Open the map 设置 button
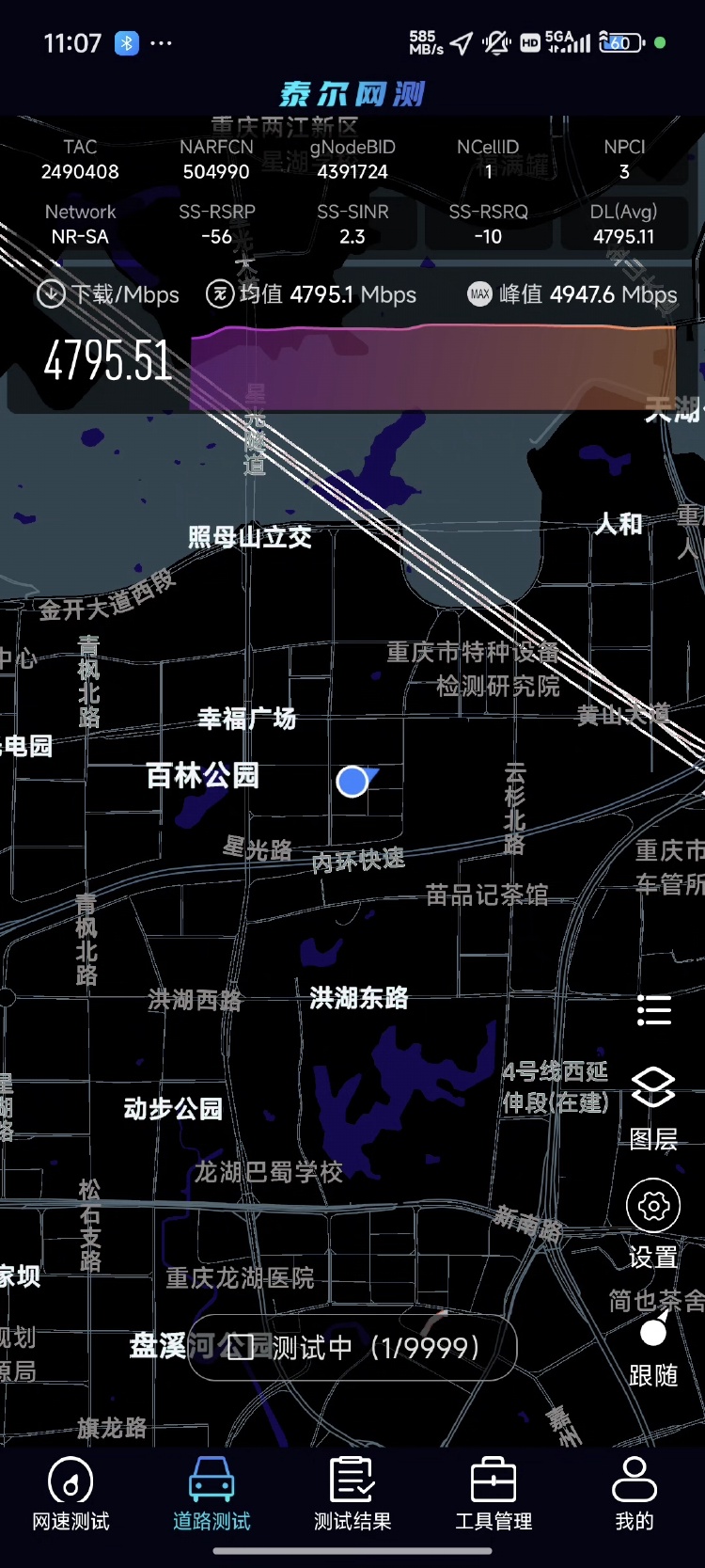 pyautogui.click(x=653, y=1222)
